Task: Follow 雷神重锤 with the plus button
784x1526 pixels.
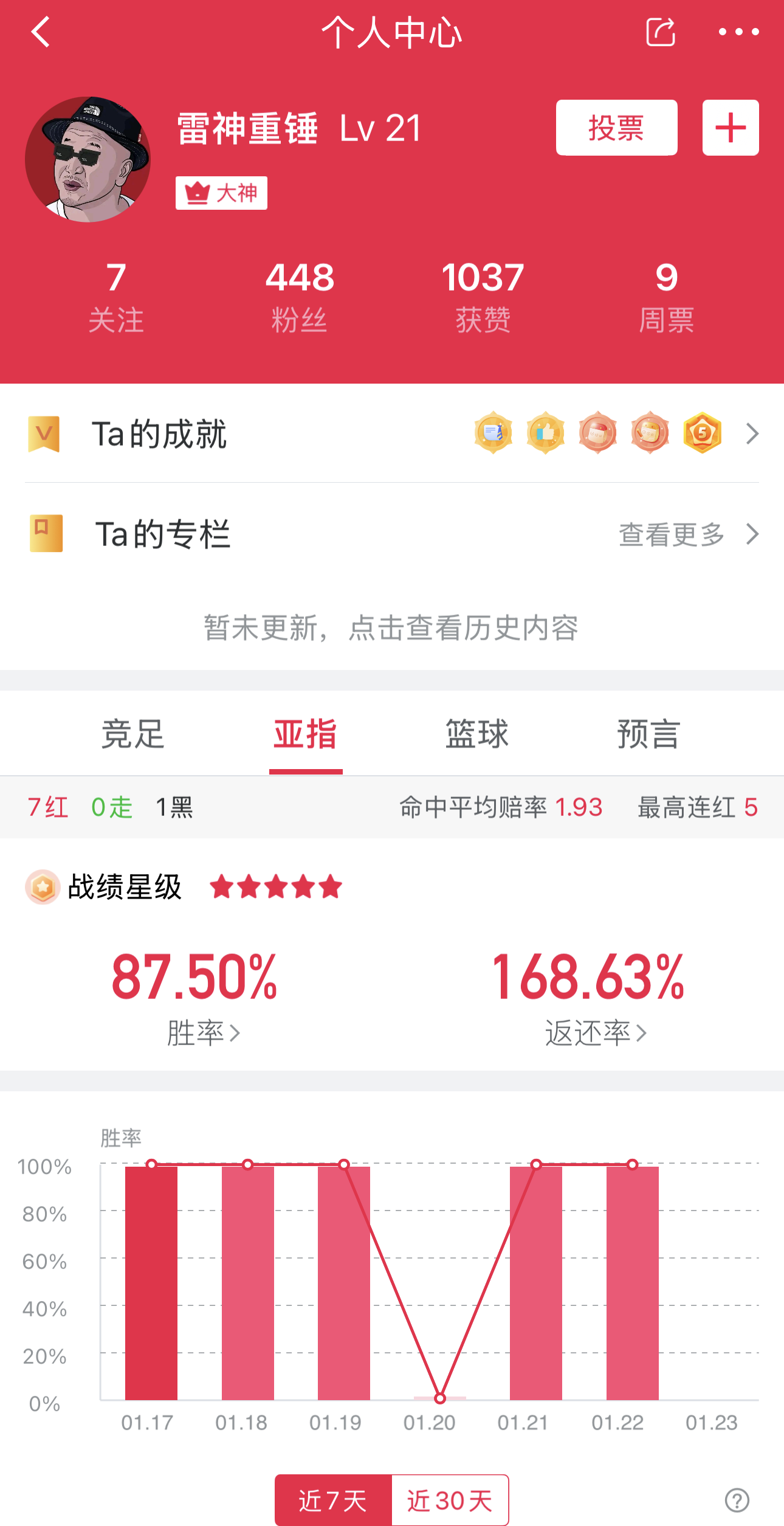Action: click(x=731, y=128)
